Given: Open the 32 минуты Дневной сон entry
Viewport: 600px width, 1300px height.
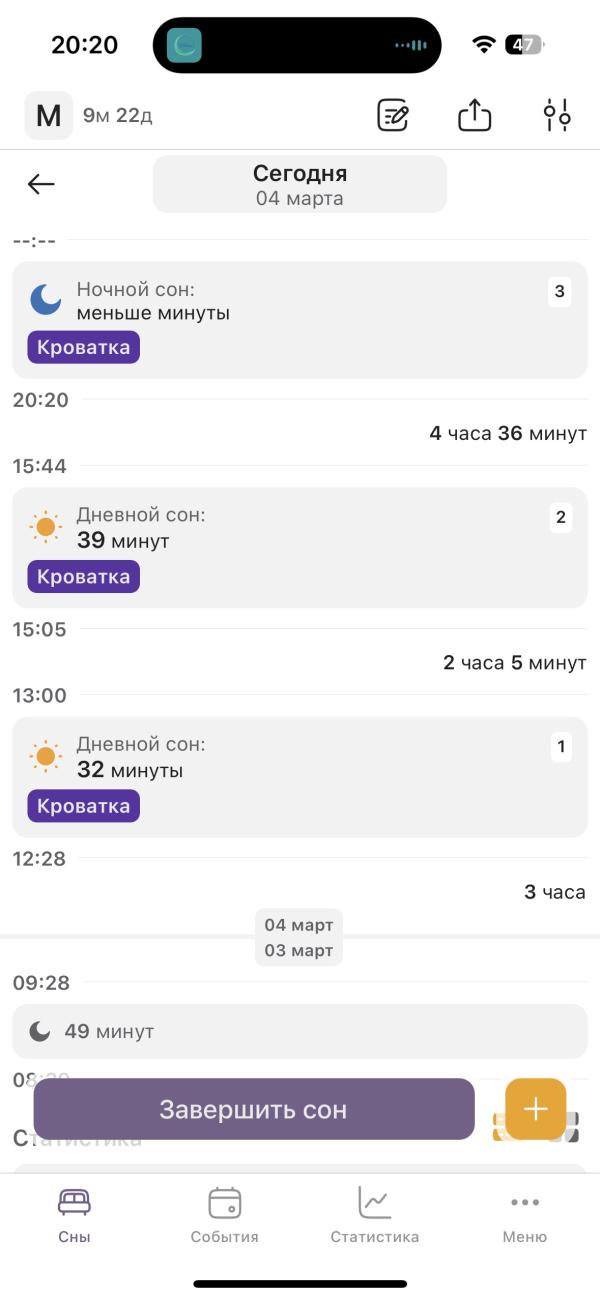Looking at the screenshot, I should (x=300, y=777).
